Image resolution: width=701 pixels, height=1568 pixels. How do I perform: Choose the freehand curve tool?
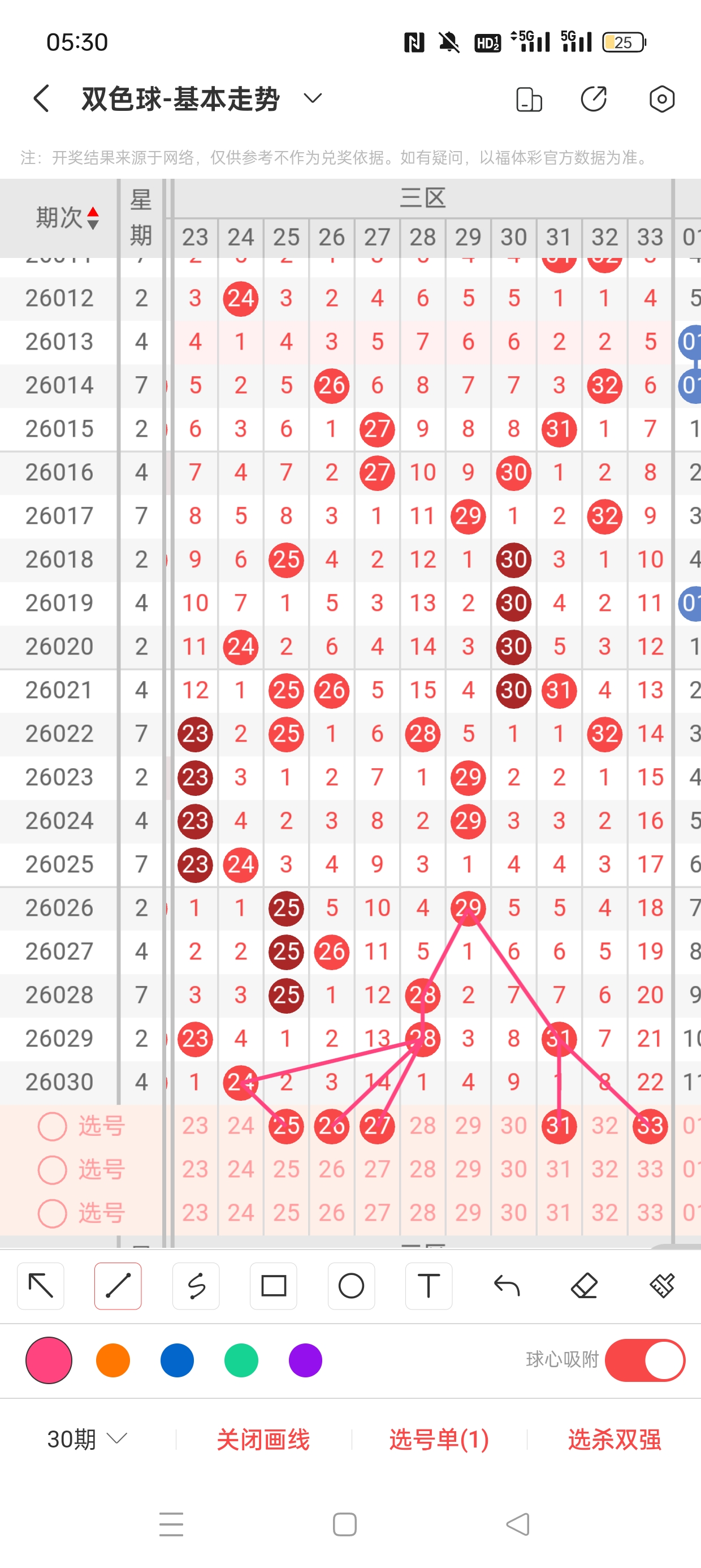click(x=196, y=1286)
